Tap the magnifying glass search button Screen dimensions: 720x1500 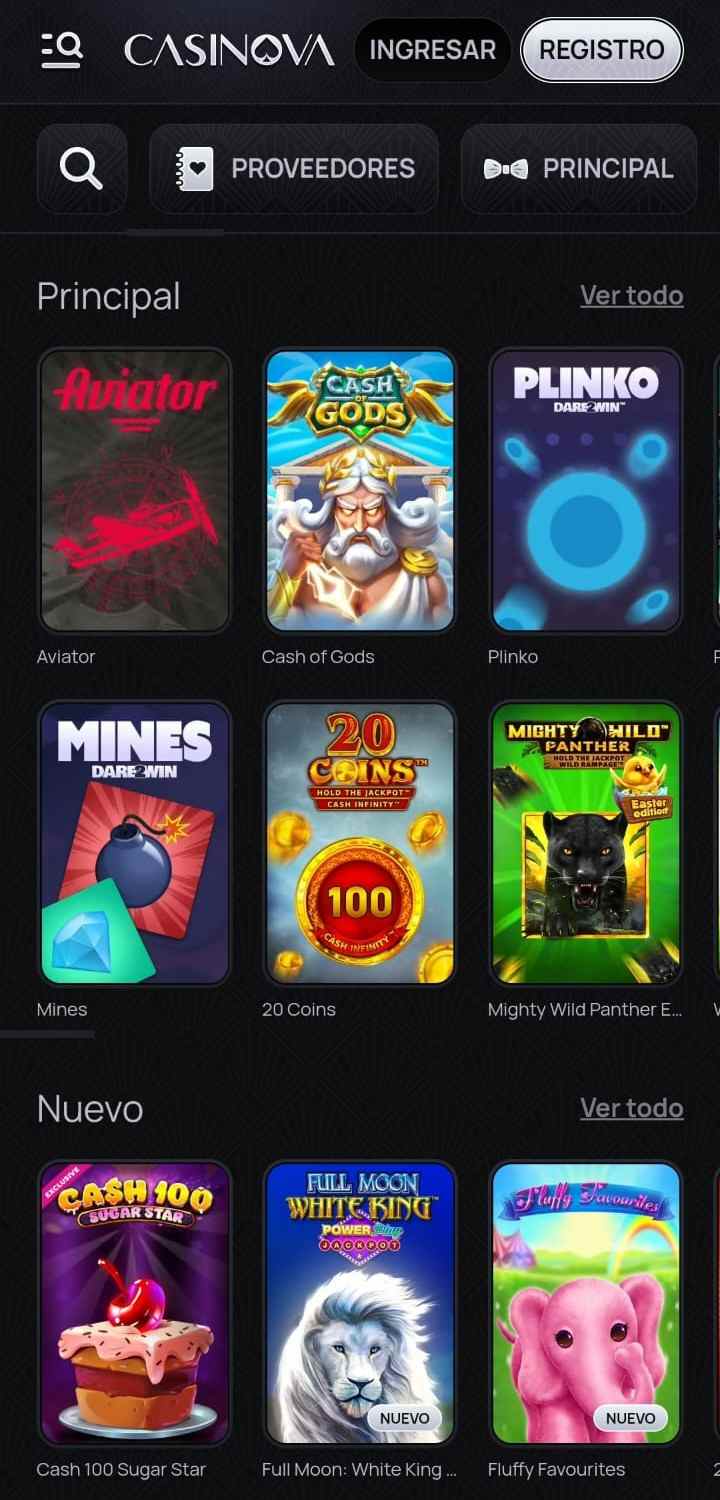[81, 168]
